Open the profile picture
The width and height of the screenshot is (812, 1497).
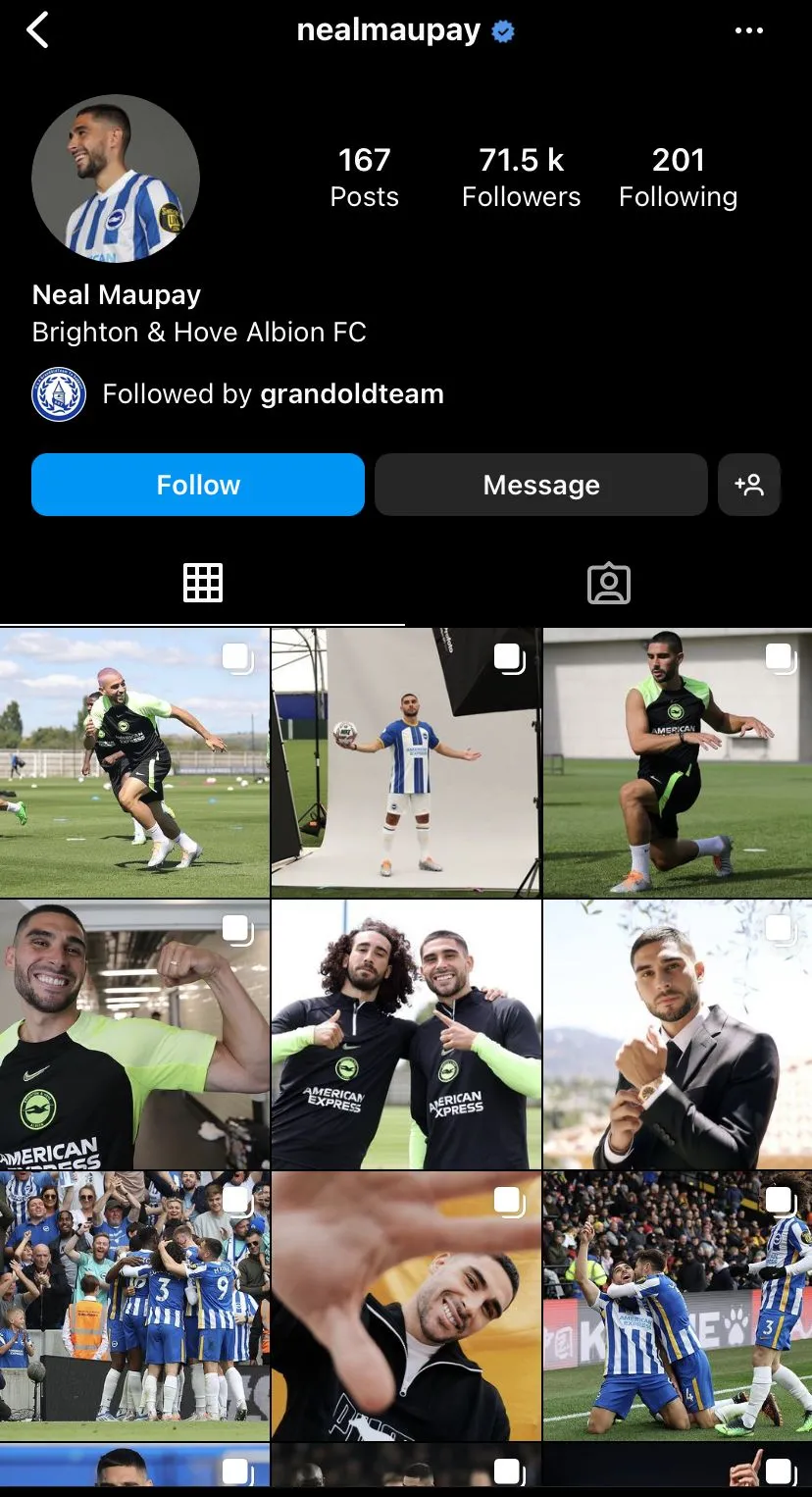[116, 179]
